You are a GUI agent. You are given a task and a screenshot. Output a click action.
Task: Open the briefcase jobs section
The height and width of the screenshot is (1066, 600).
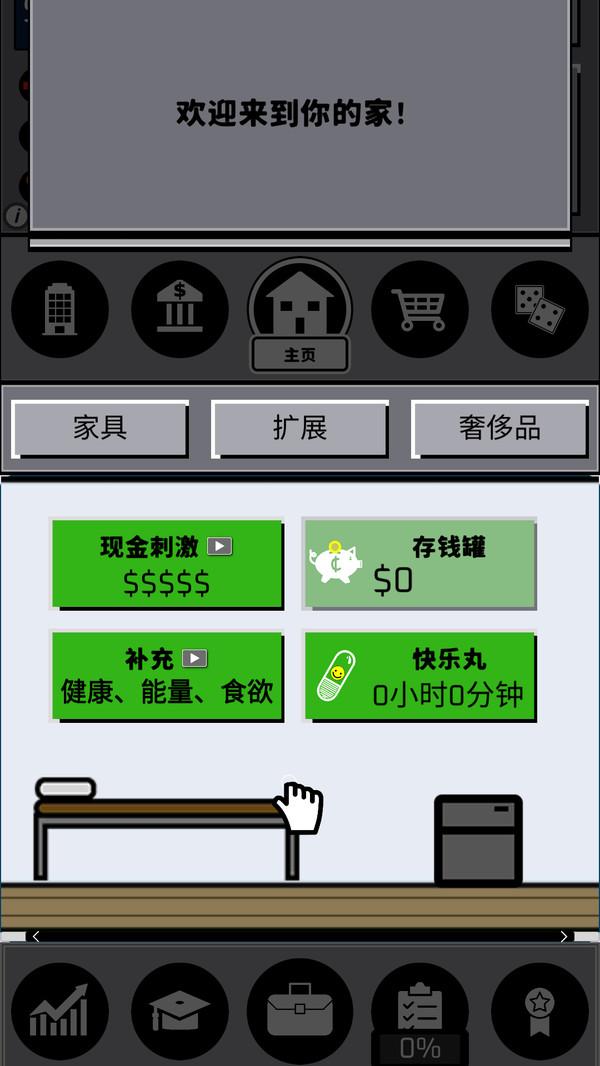tap(300, 1011)
